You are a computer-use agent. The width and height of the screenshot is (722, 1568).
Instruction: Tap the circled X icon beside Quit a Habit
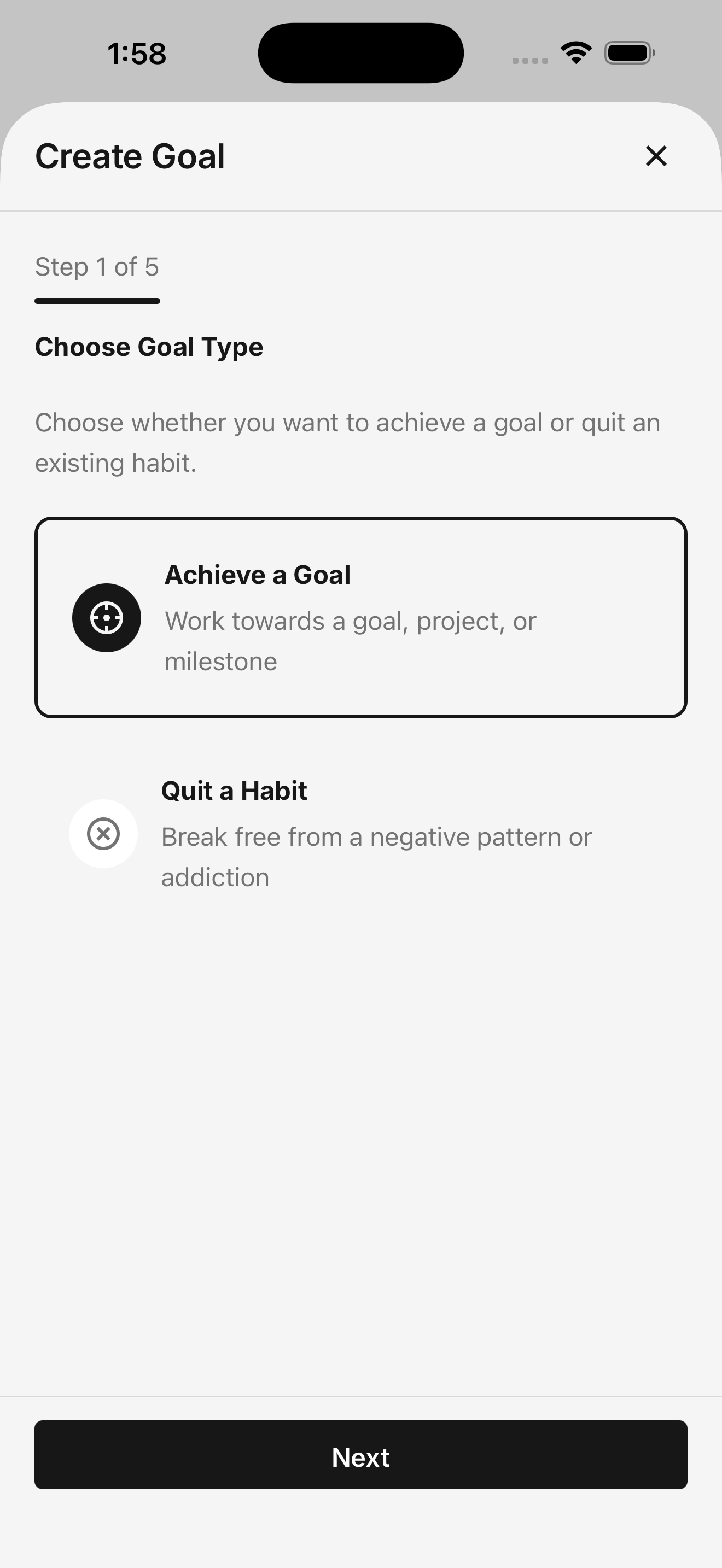tap(103, 833)
